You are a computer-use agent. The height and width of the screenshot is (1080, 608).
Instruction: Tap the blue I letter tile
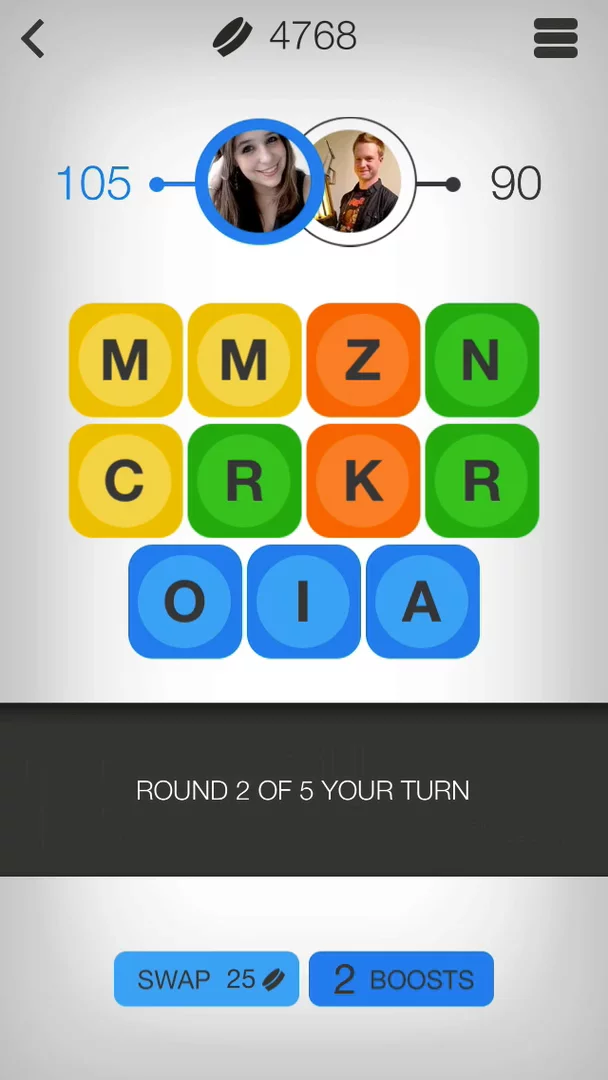pyautogui.click(x=303, y=602)
